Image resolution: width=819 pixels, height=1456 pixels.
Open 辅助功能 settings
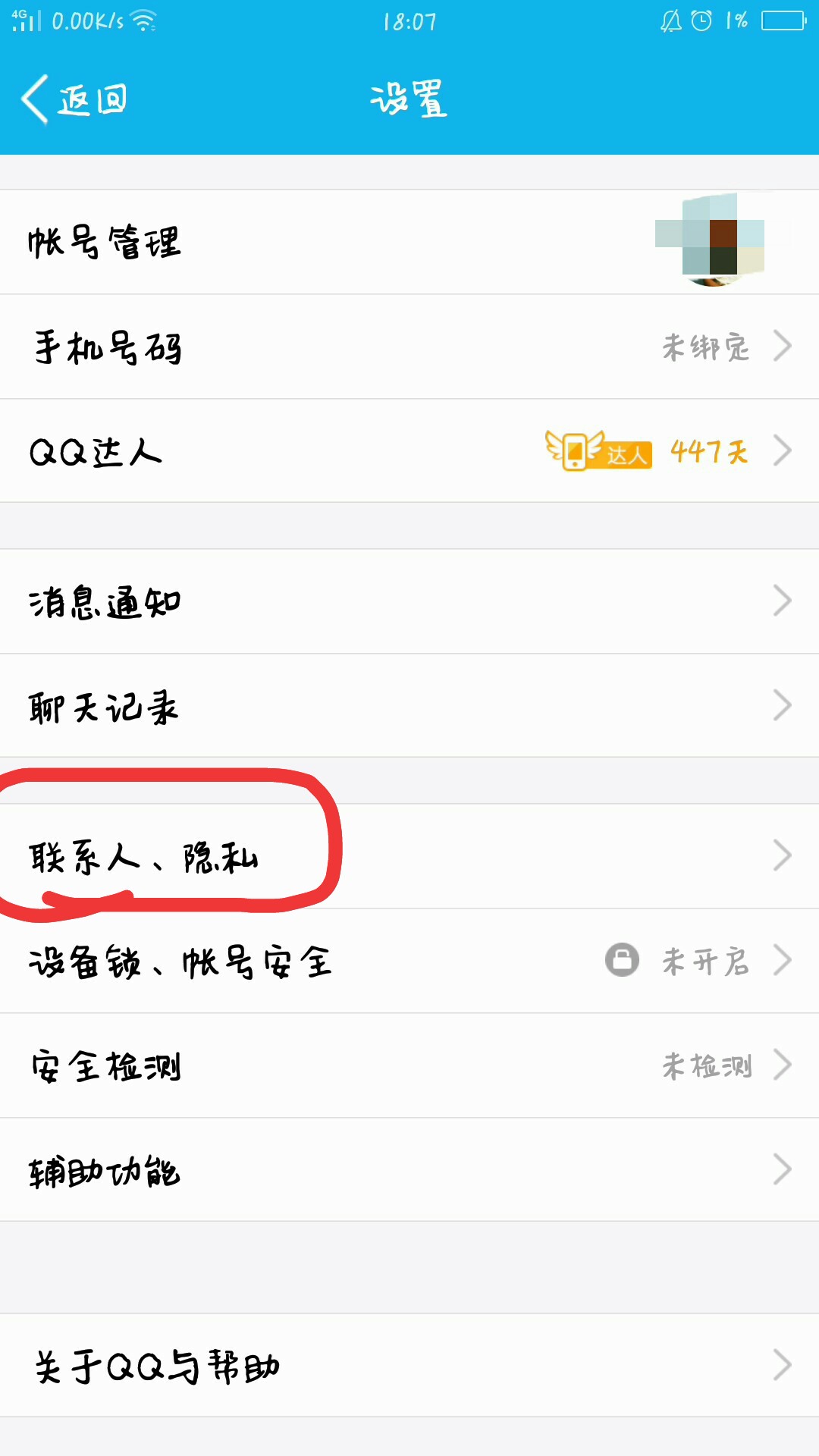409,1169
